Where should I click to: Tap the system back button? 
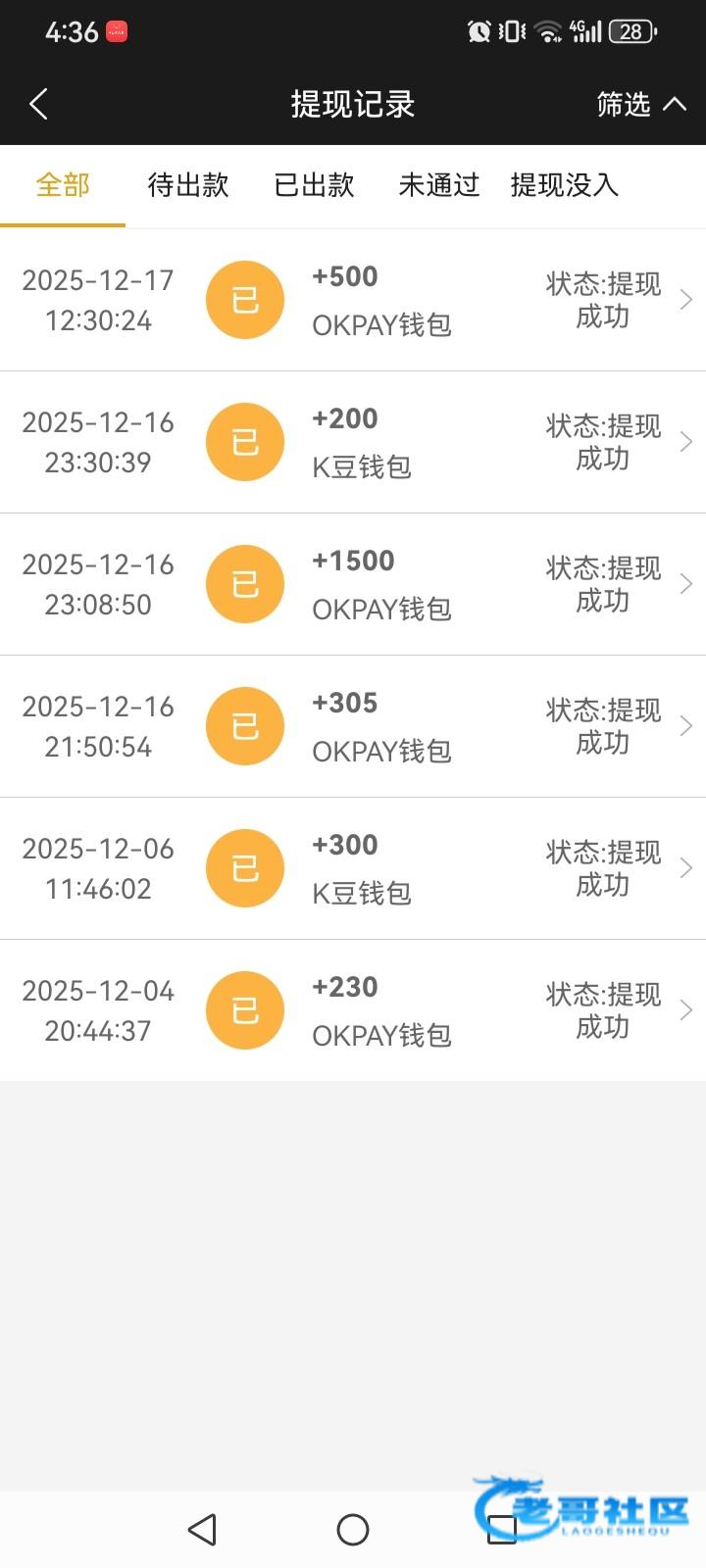[x=202, y=1530]
